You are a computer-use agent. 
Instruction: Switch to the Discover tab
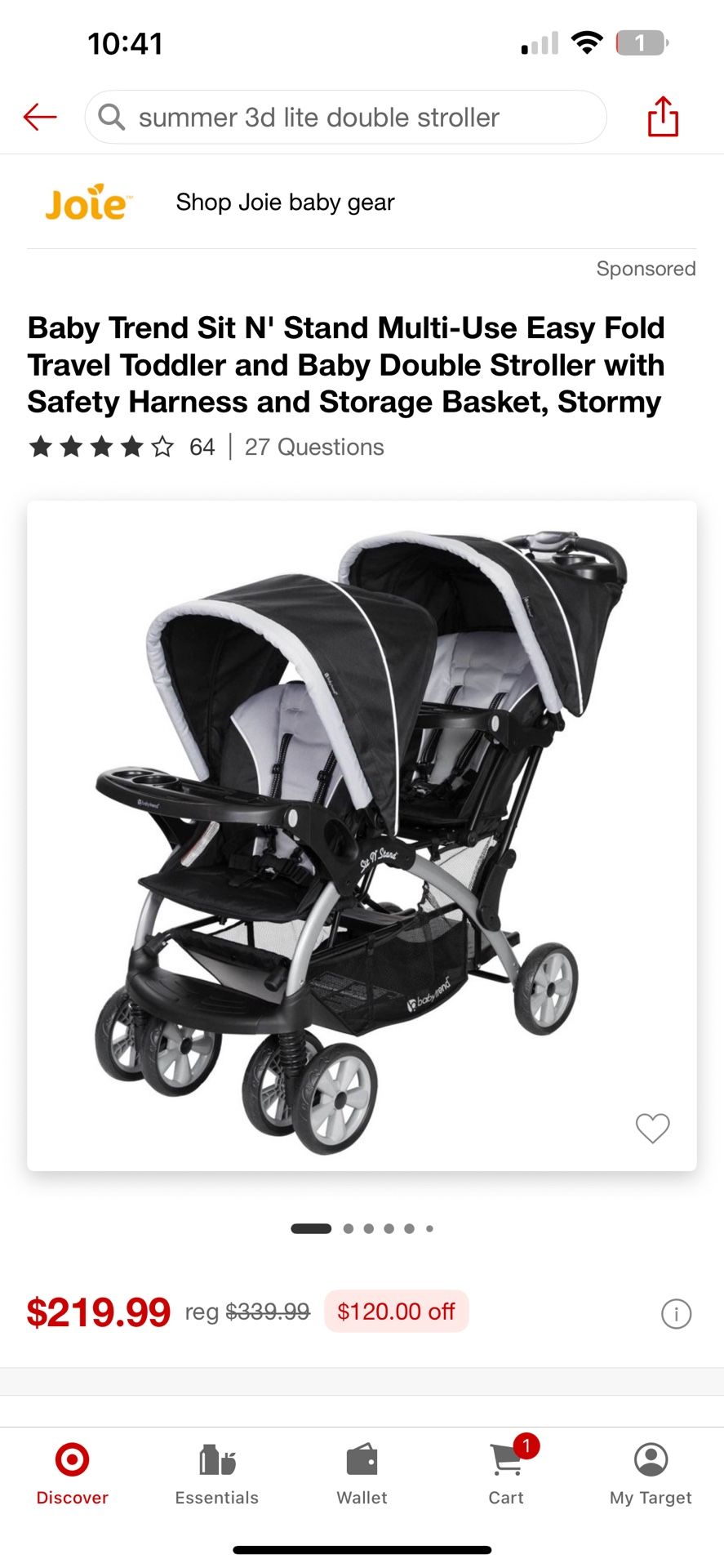pos(72,1475)
